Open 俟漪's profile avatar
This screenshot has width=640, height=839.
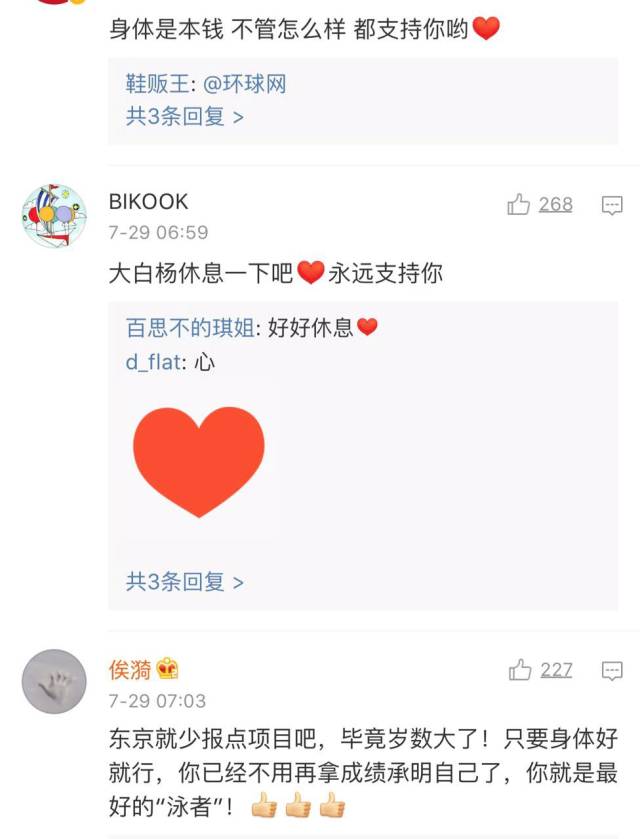54,681
